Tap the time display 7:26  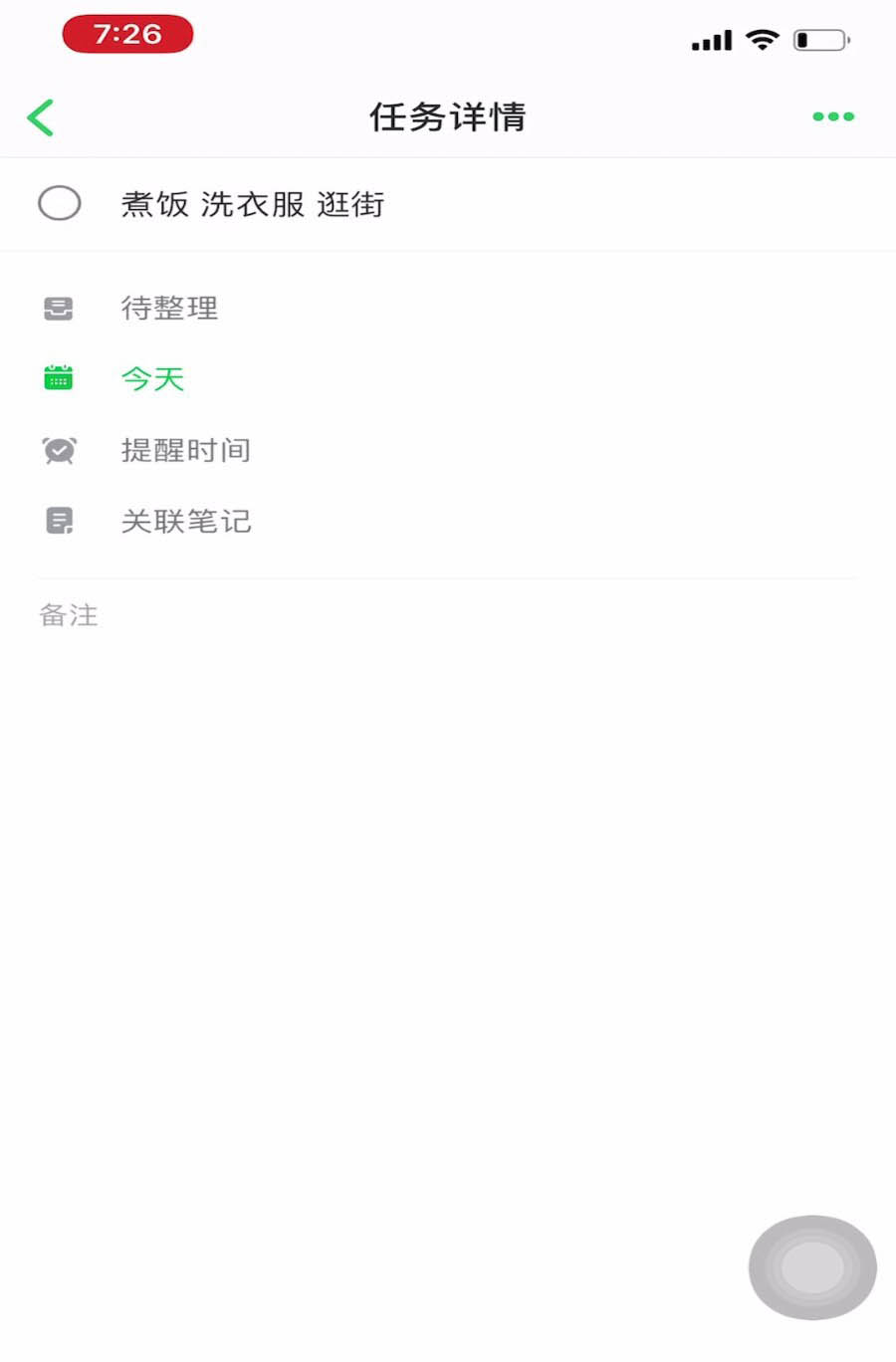click(x=128, y=34)
